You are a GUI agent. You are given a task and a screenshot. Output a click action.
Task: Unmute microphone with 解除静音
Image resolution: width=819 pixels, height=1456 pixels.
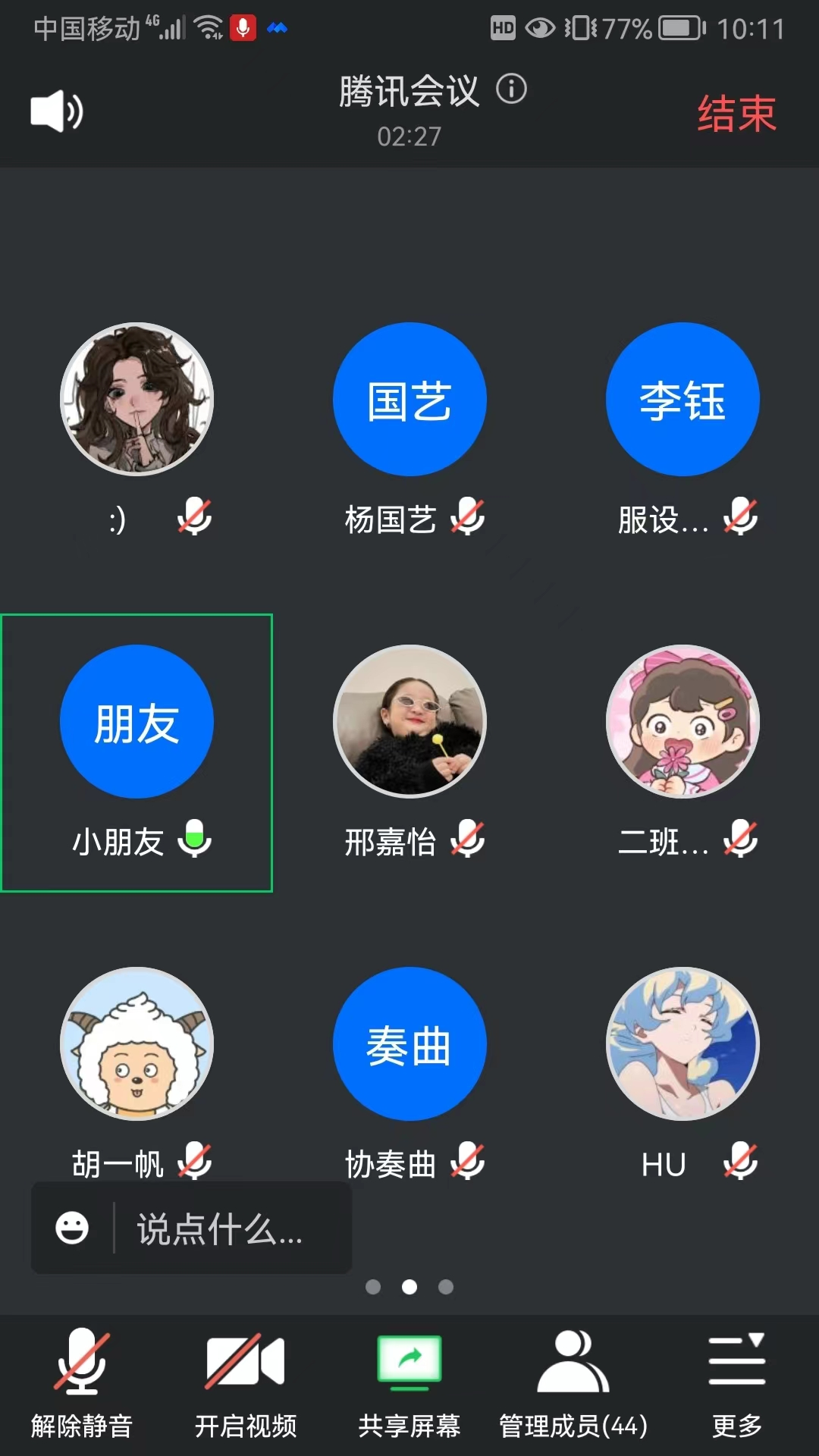tap(82, 1383)
